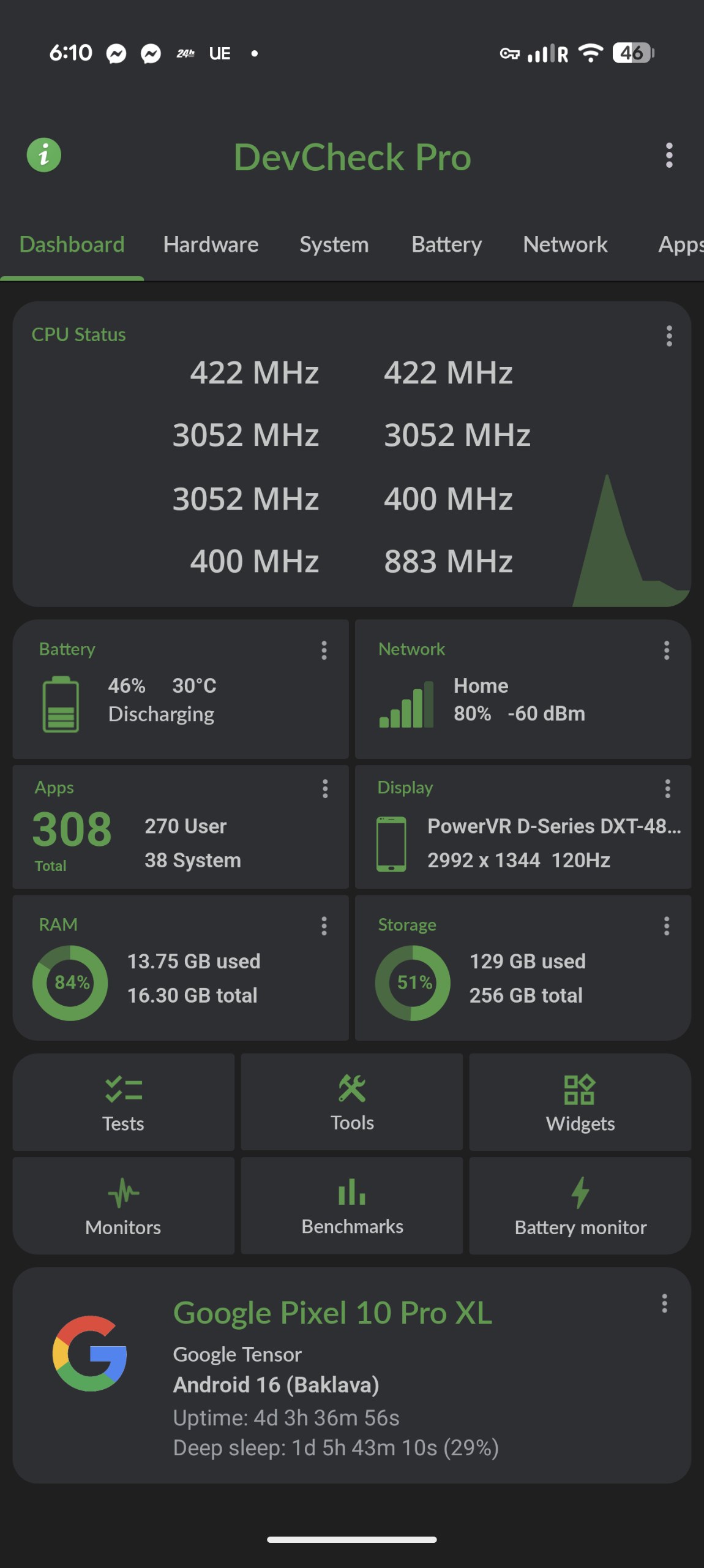This screenshot has width=704, height=1568.
Task: Go to the Battery tab
Action: pos(446,245)
